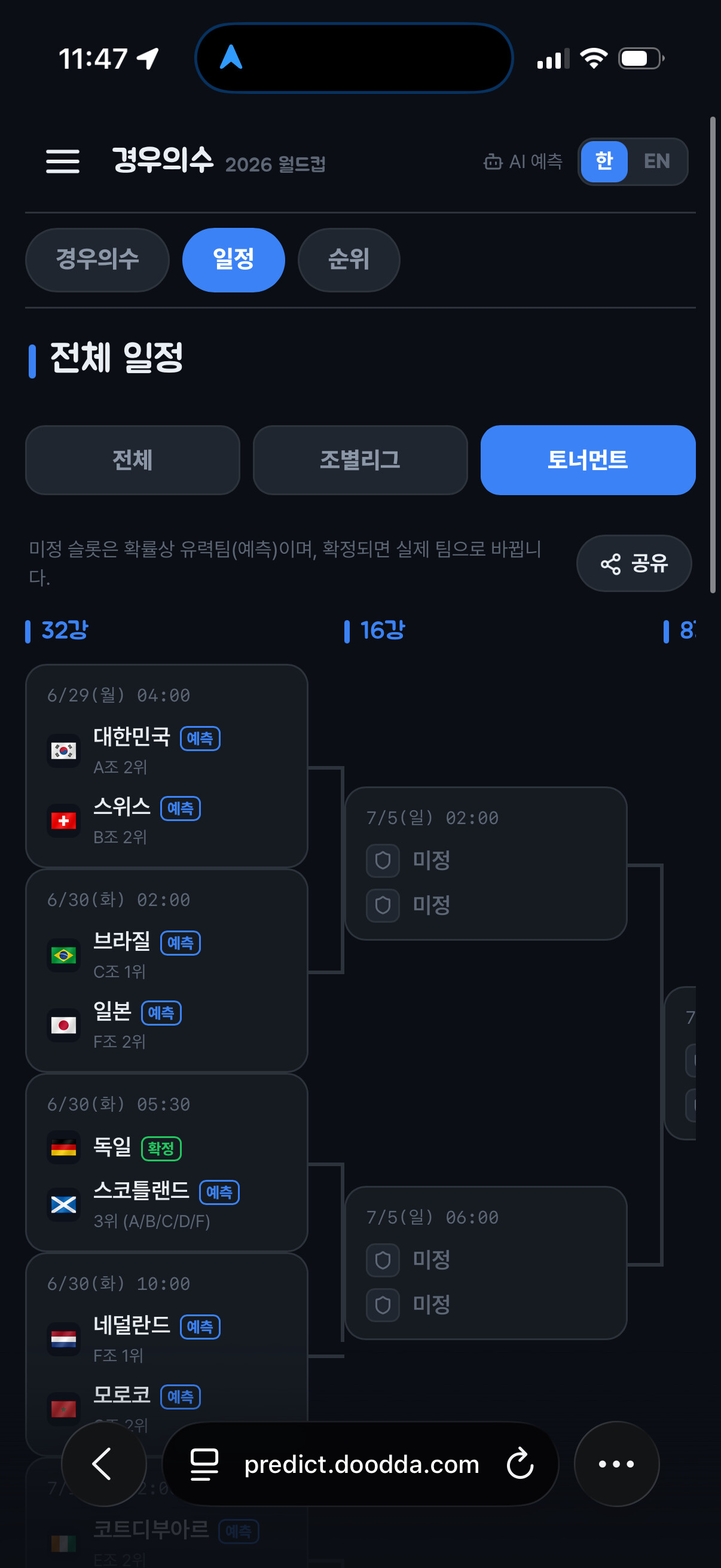Go to the 순위 tab
This screenshot has width=721, height=1568.
coord(349,260)
